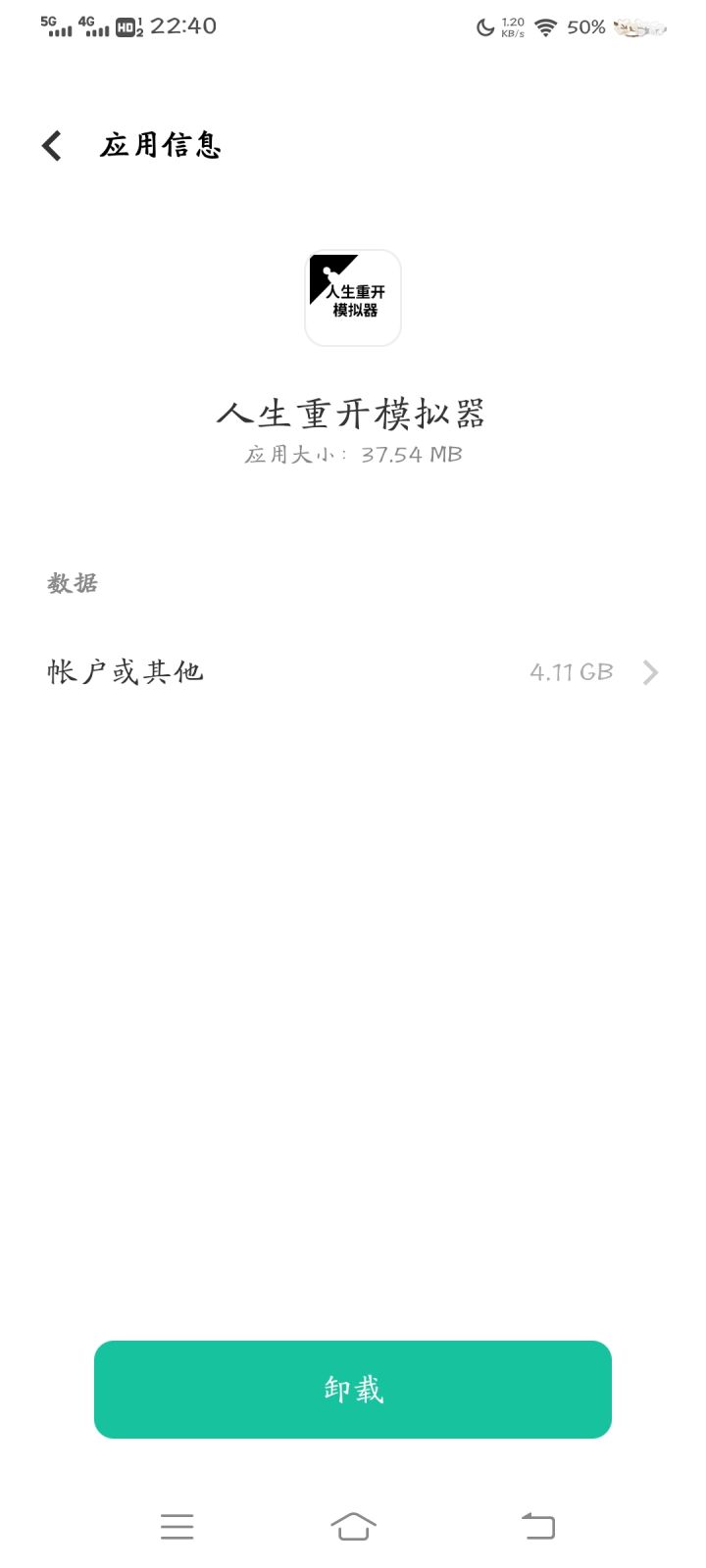Tap the home navigation button

point(354,1525)
